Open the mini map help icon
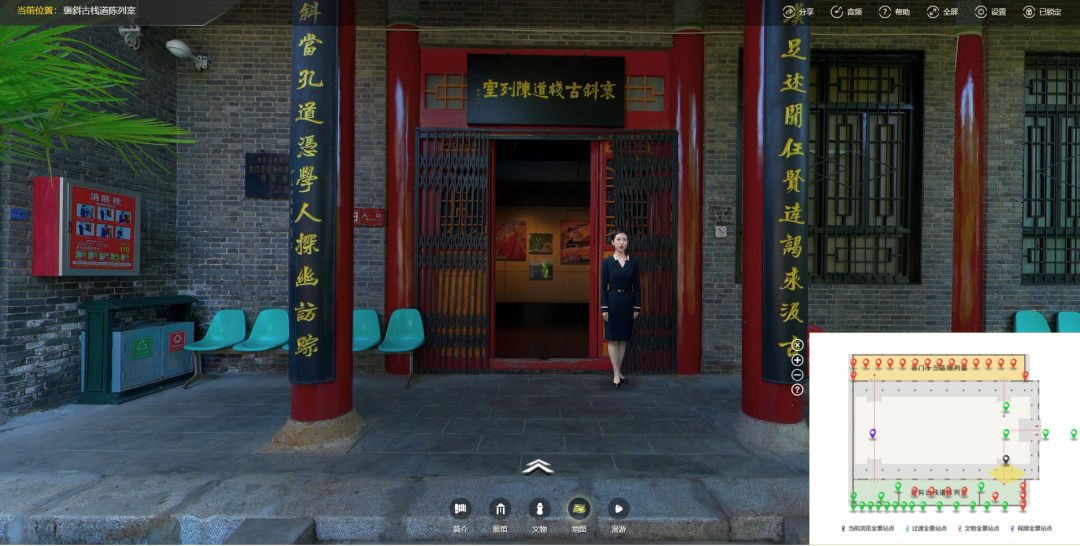This screenshot has width=1080, height=546. point(797,390)
